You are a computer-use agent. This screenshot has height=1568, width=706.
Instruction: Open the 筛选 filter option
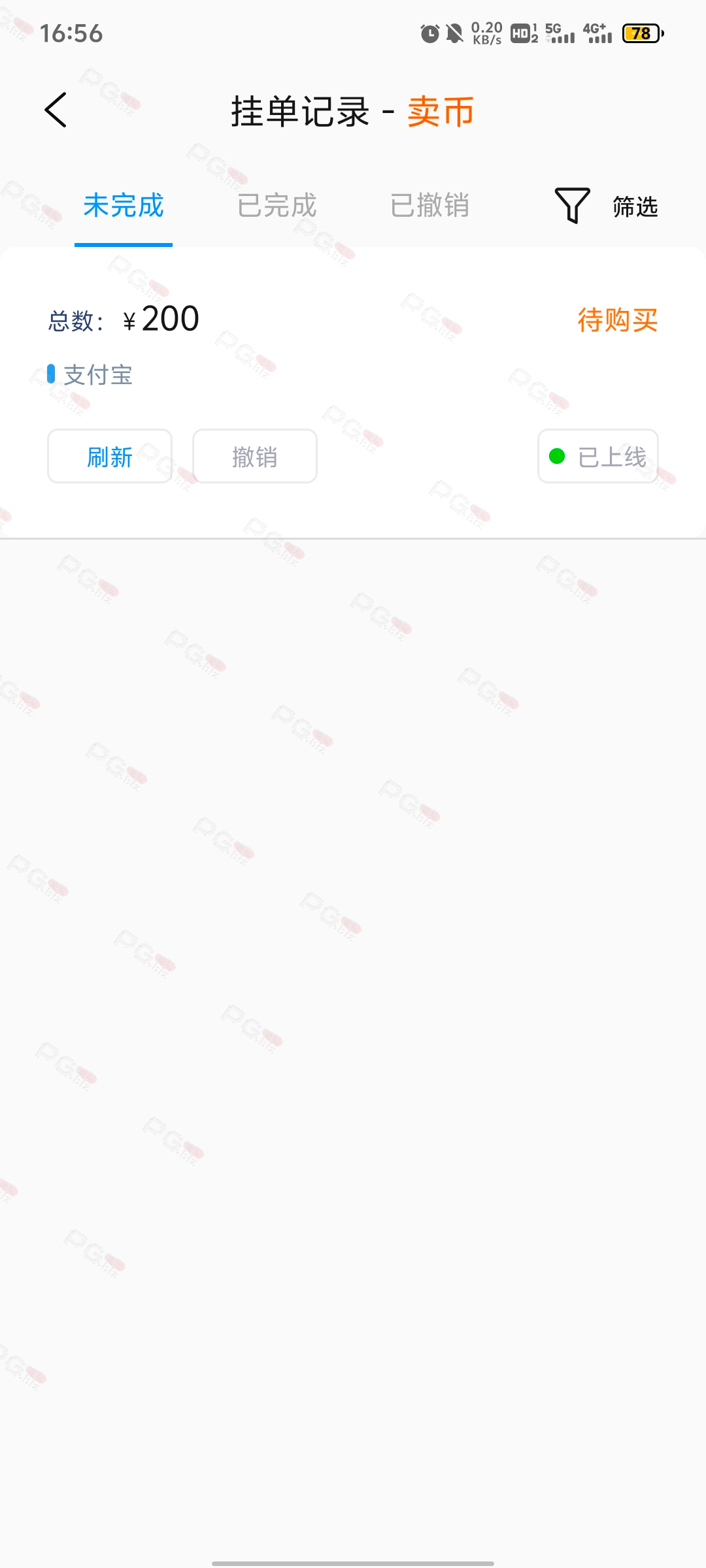(607, 206)
